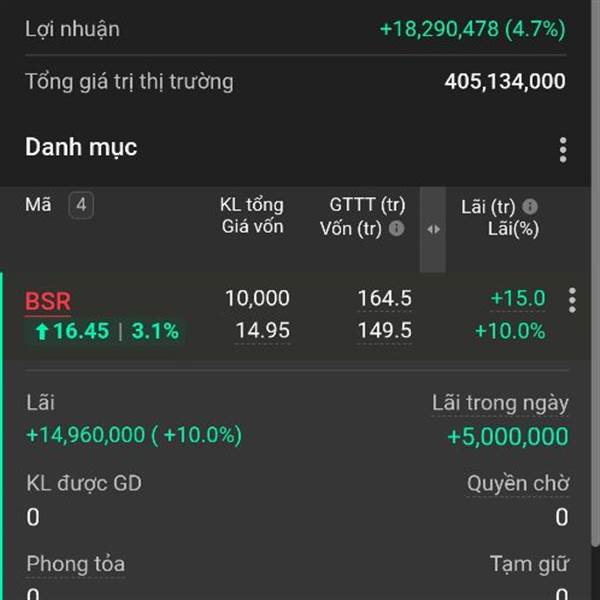Tap the Quyền chờ label
This screenshot has width=600, height=600.
518,484
